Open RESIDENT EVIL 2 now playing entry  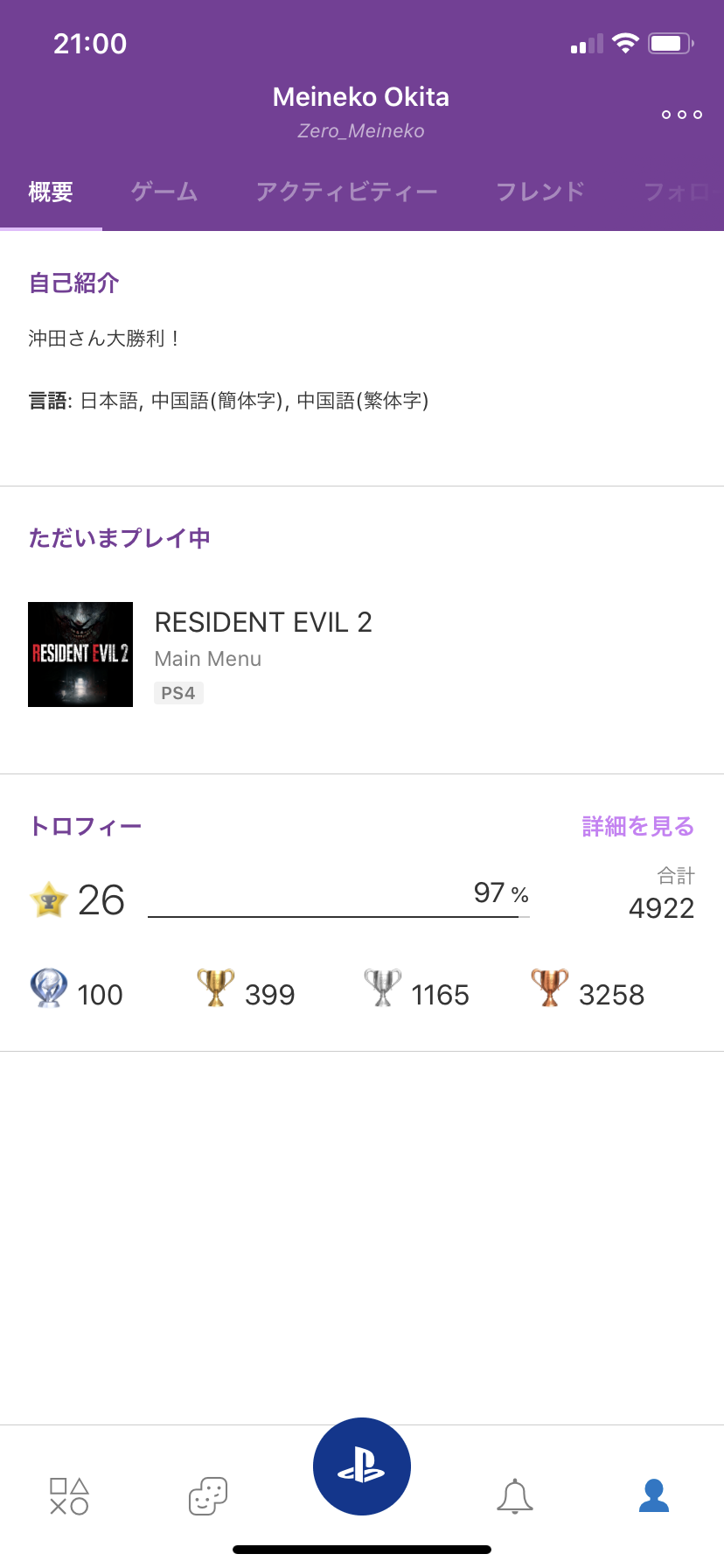262,654
